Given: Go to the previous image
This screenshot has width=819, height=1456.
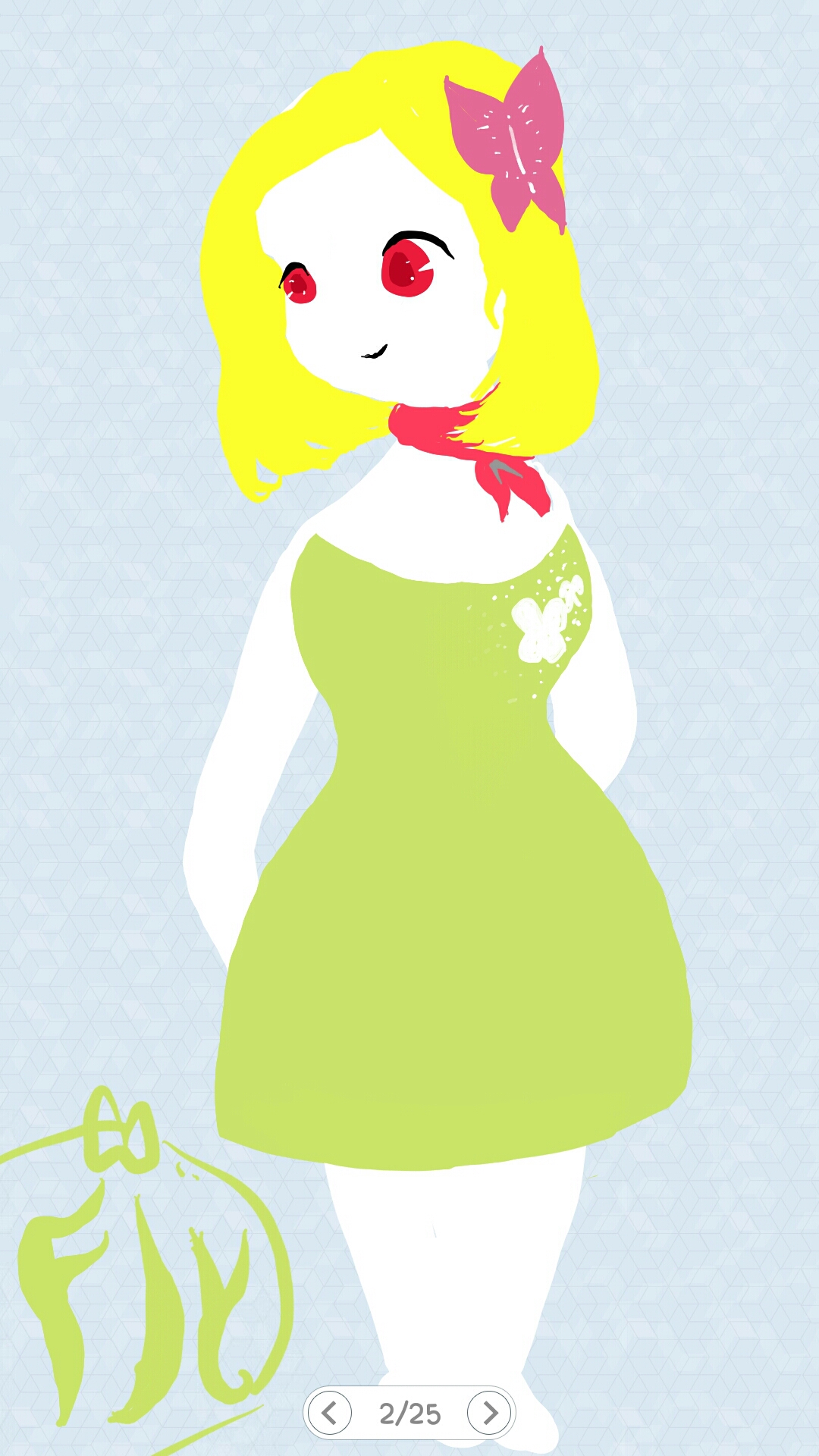Looking at the screenshot, I should [x=330, y=1413].
